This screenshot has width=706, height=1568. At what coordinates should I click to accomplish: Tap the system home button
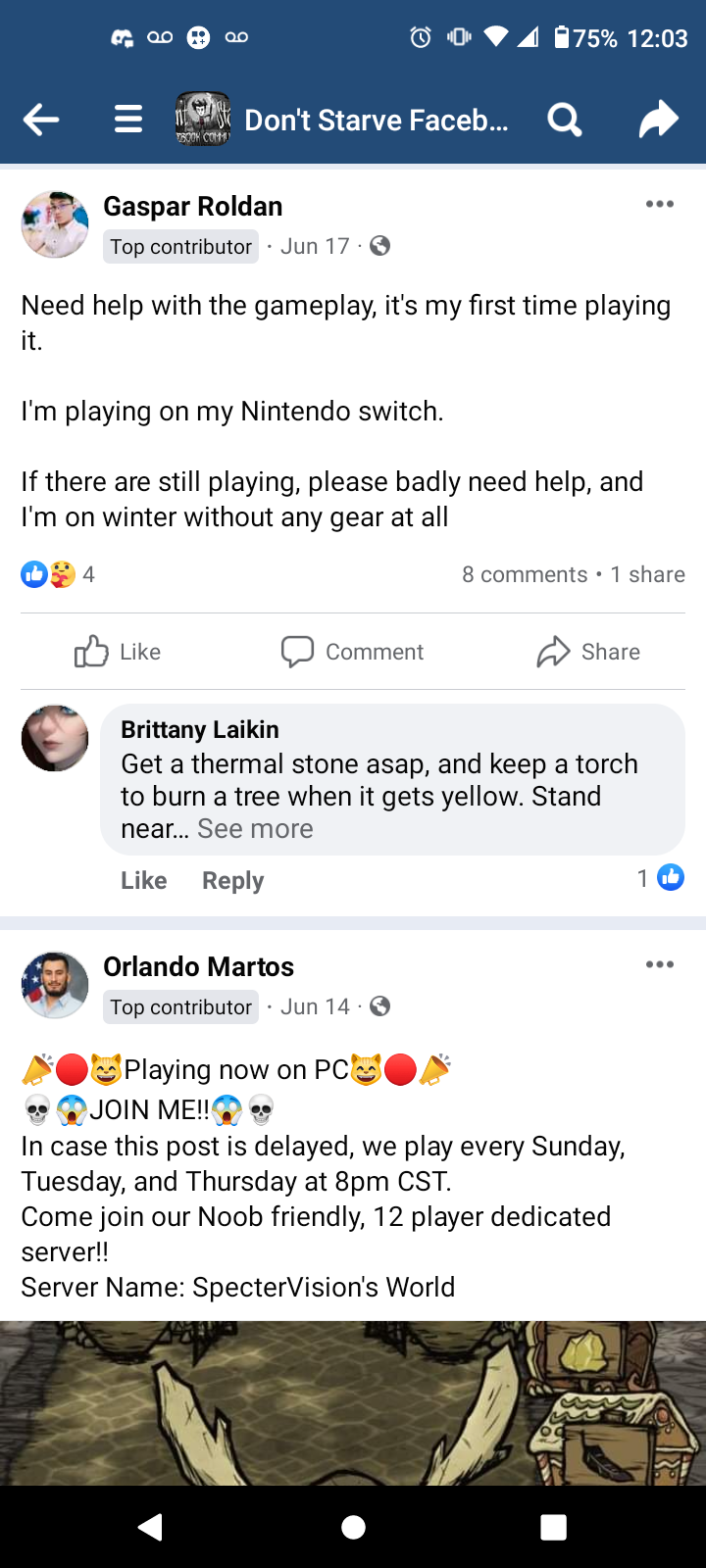[x=353, y=1527]
